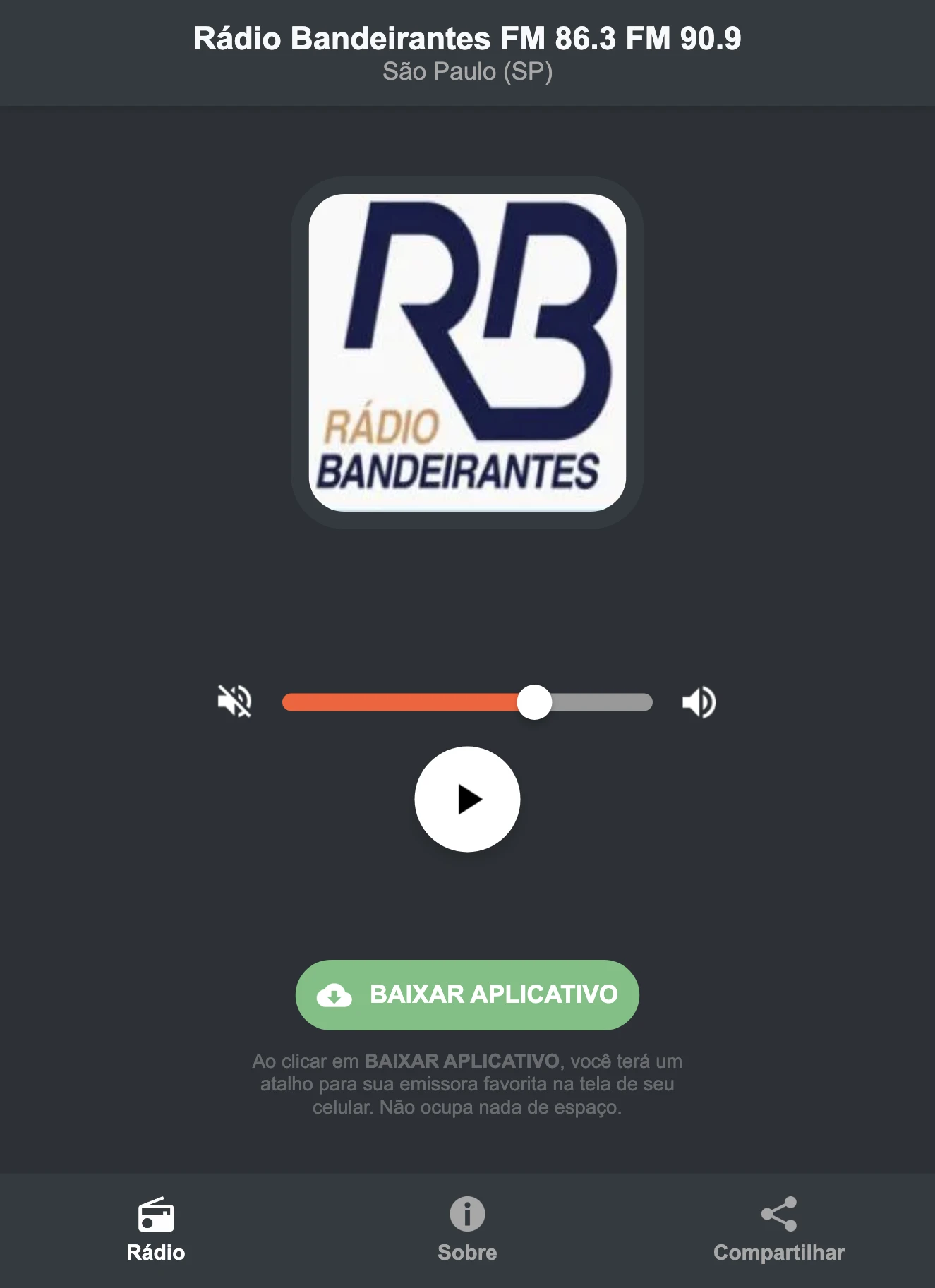The width and height of the screenshot is (935, 1288).
Task: Click the crossed-out speaker icon
Action: (x=235, y=701)
